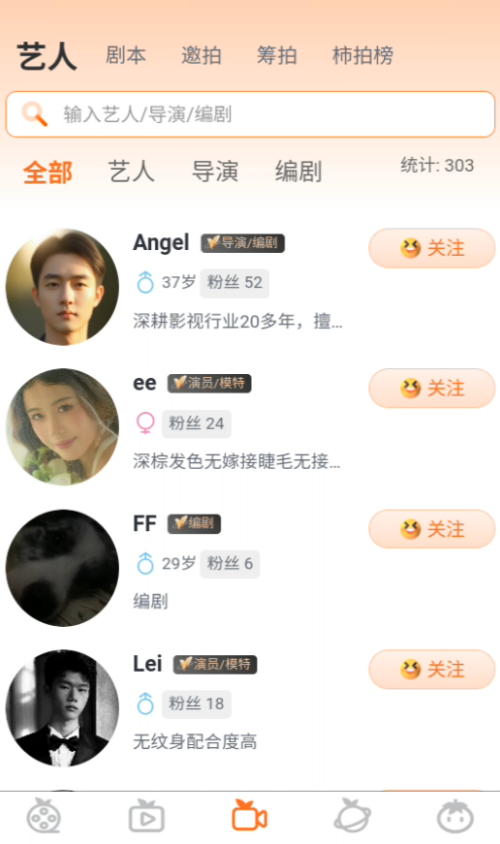This screenshot has width=500, height=844.
Task: Open the 柿拍榜 ranking tab
Action: click(x=363, y=55)
